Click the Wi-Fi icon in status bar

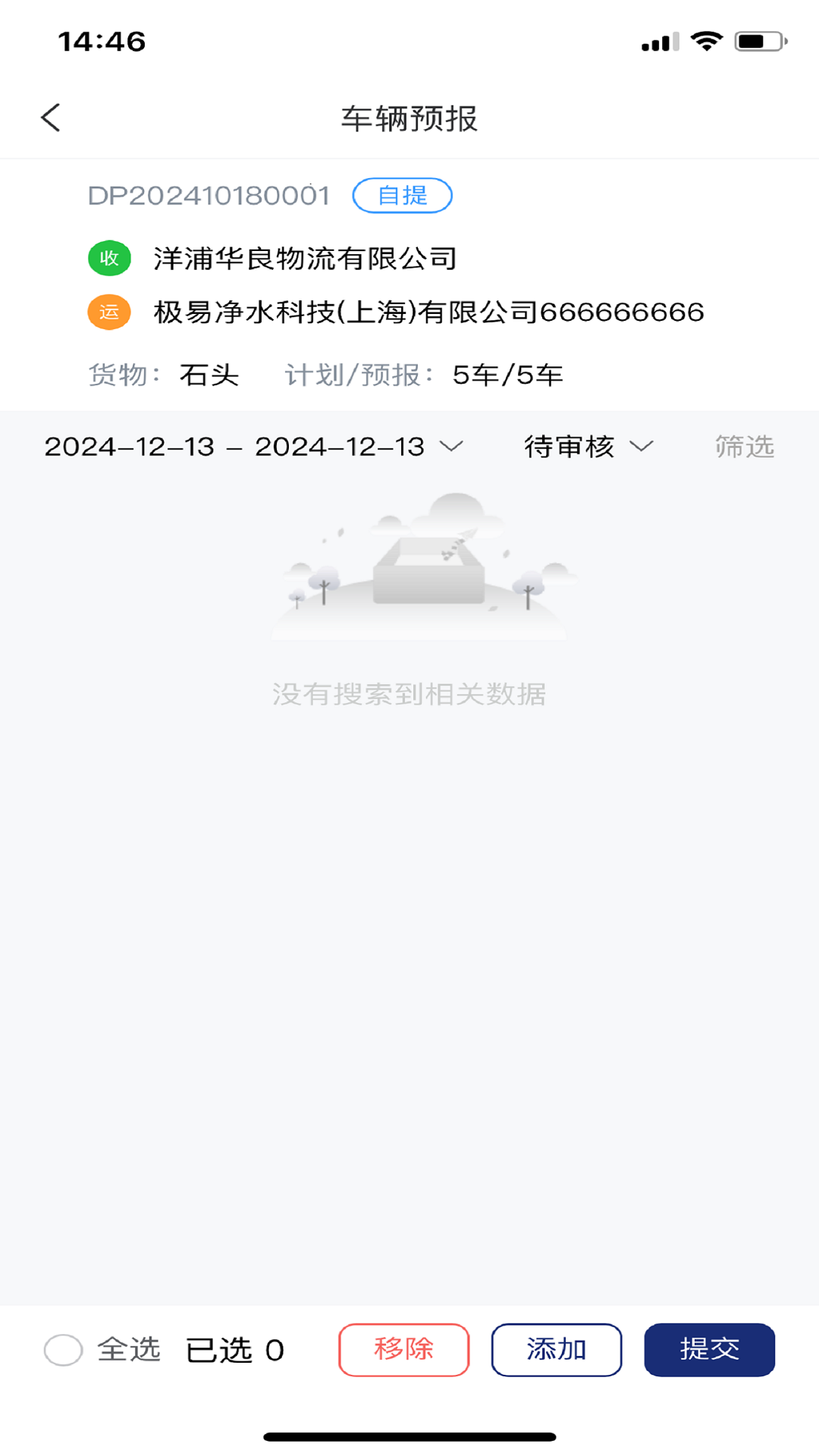click(708, 42)
